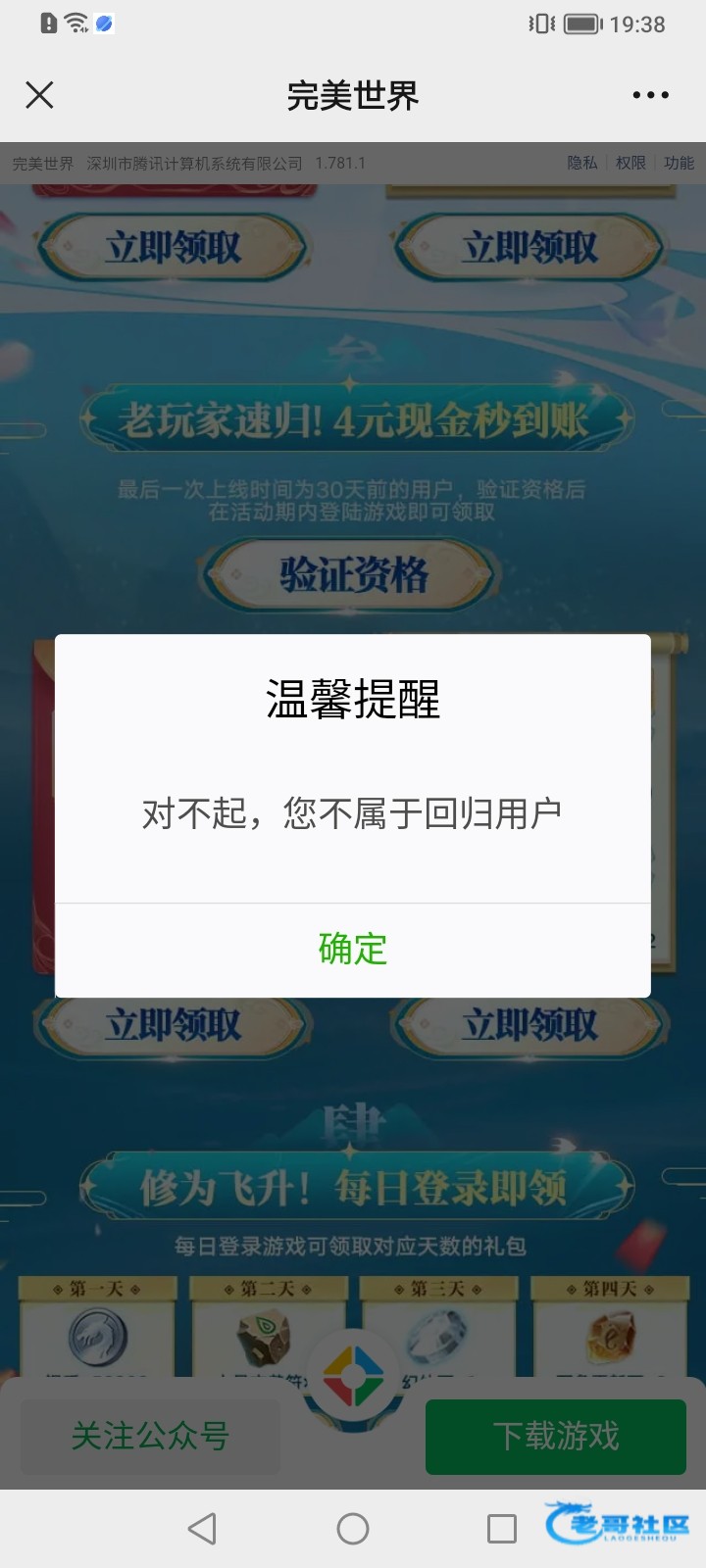This screenshot has height=1568, width=706.
Task: Confirm the dialog with 确定
Action: pos(353,949)
